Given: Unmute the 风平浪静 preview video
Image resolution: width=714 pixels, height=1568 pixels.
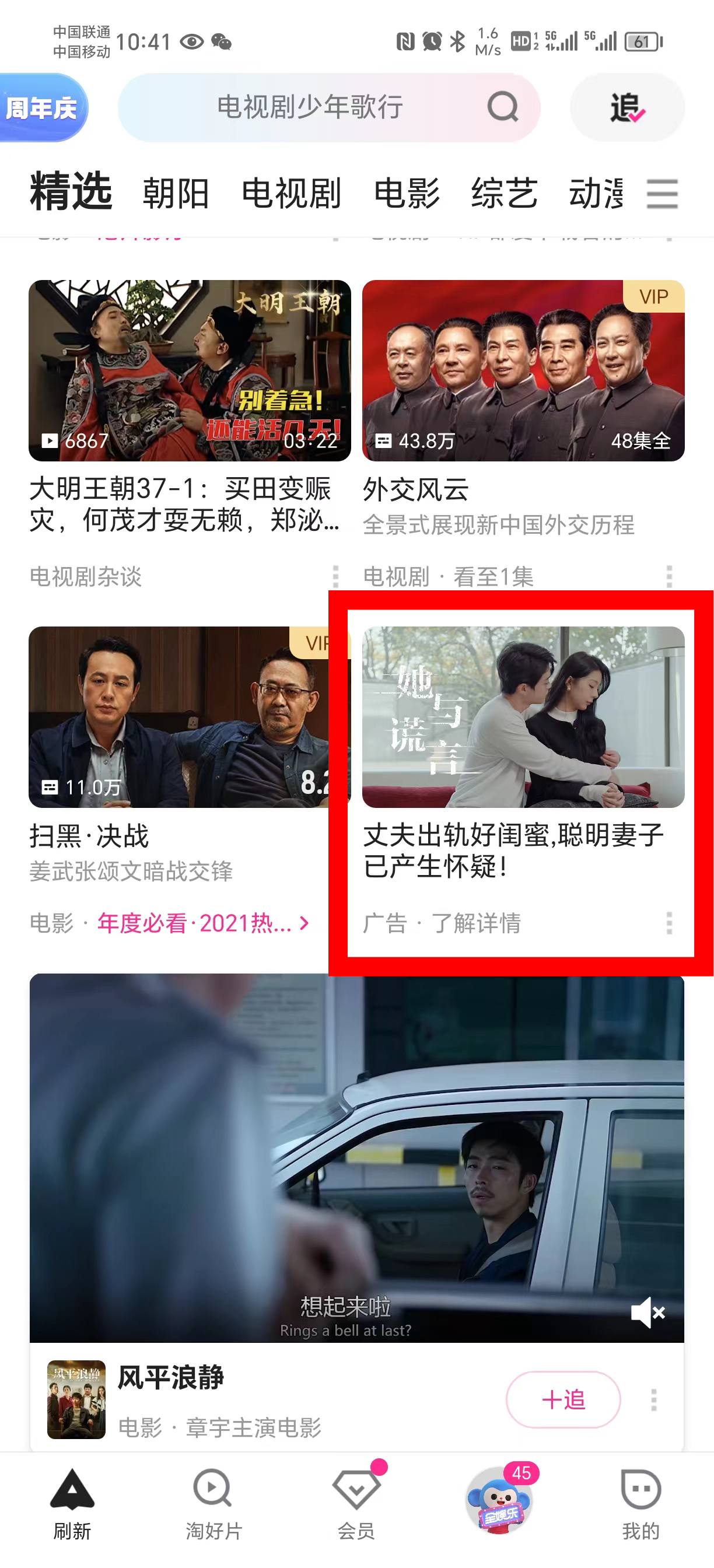Looking at the screenshot, I should [647, 1312].
